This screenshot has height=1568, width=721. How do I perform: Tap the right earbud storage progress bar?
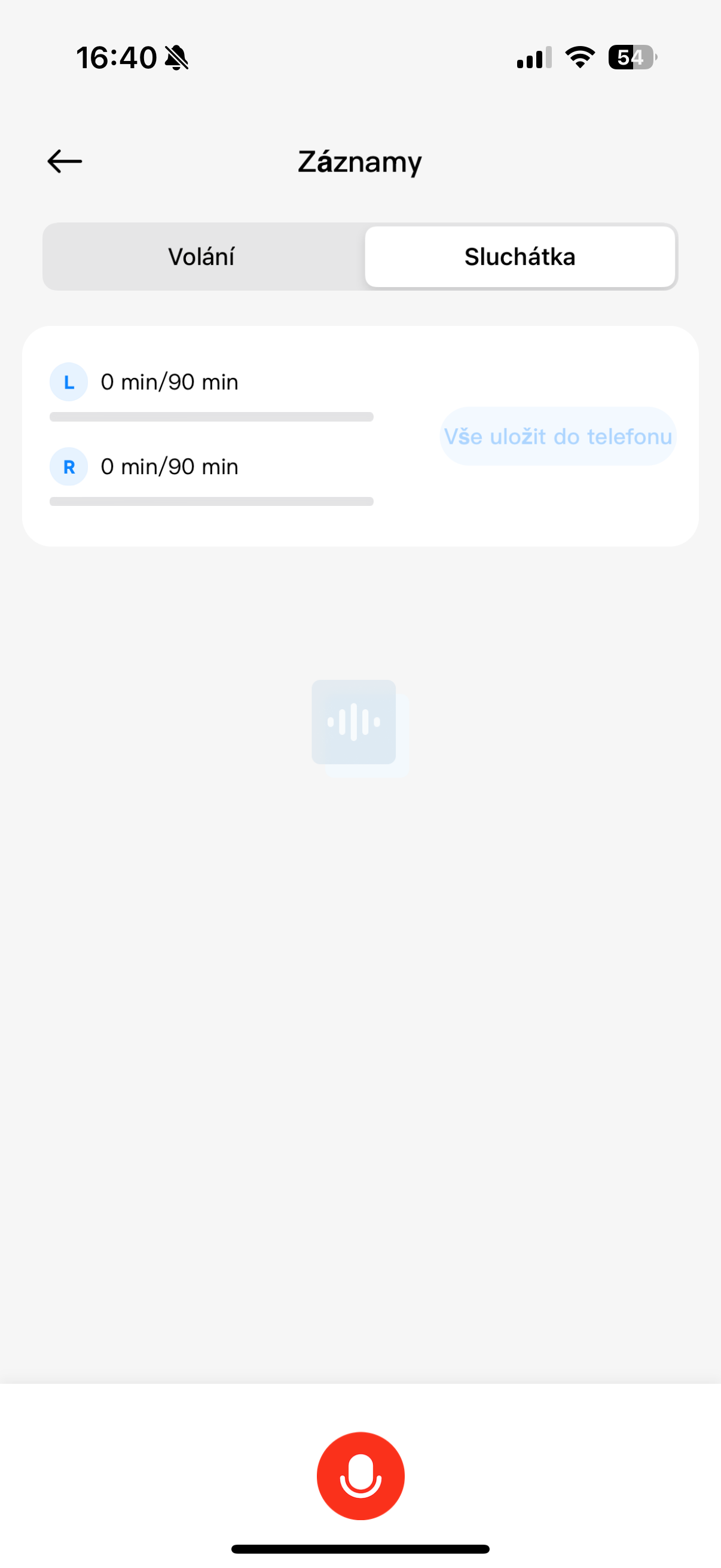tap(210, 502)
